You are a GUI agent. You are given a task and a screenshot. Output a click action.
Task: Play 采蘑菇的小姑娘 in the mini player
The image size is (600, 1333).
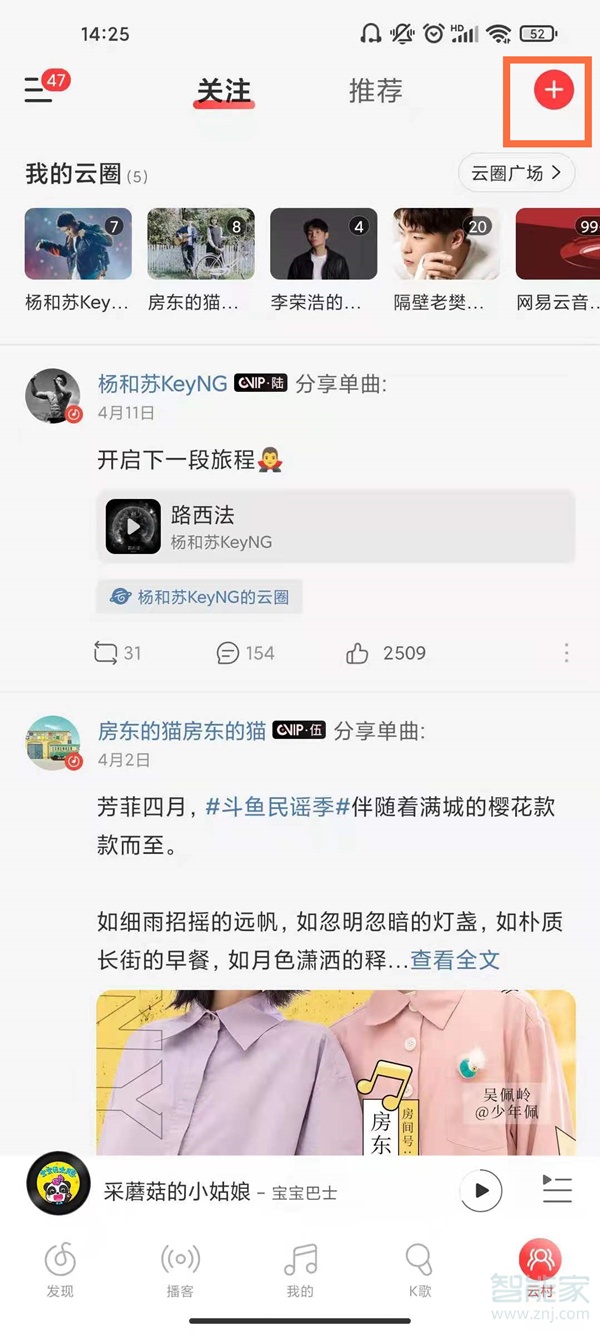(481, 1190)
